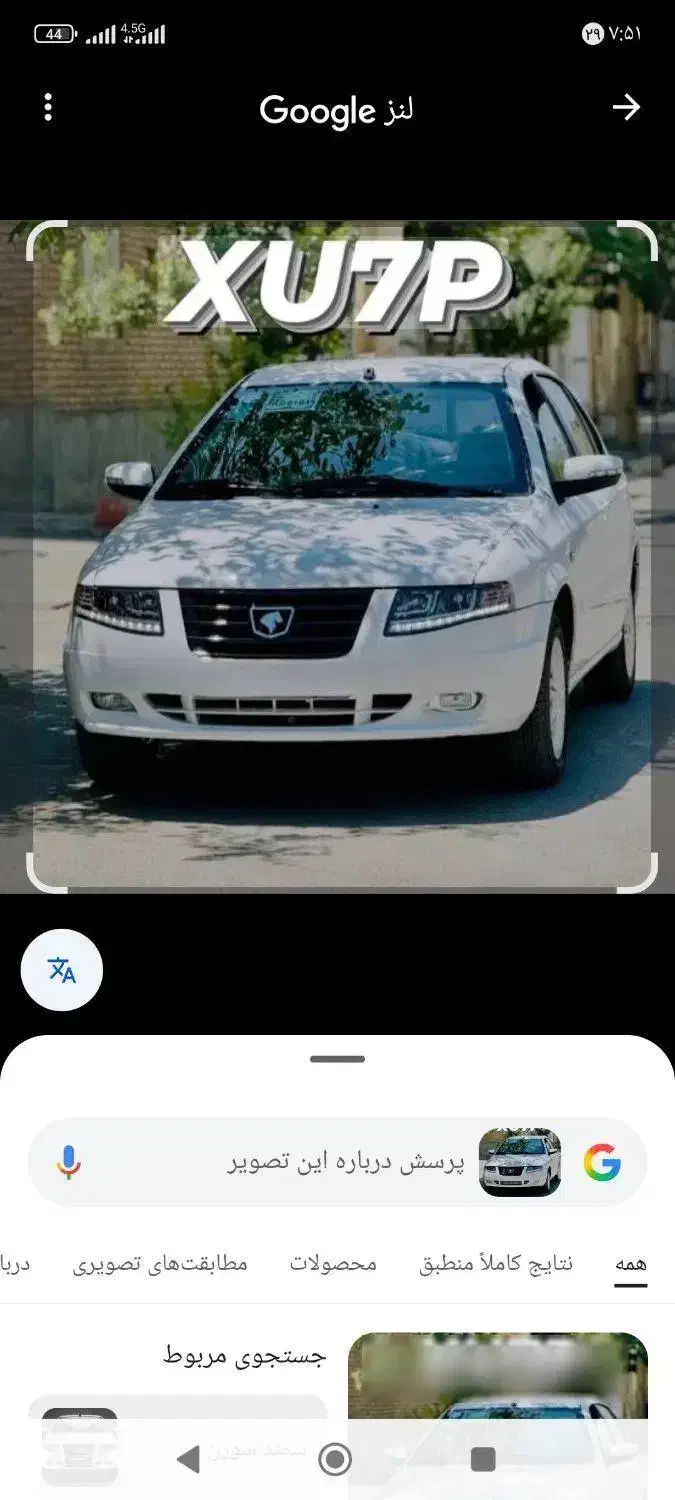675x1500 pixels.
Task: Tap the microphone for voice search
Action: point(68,1163)
